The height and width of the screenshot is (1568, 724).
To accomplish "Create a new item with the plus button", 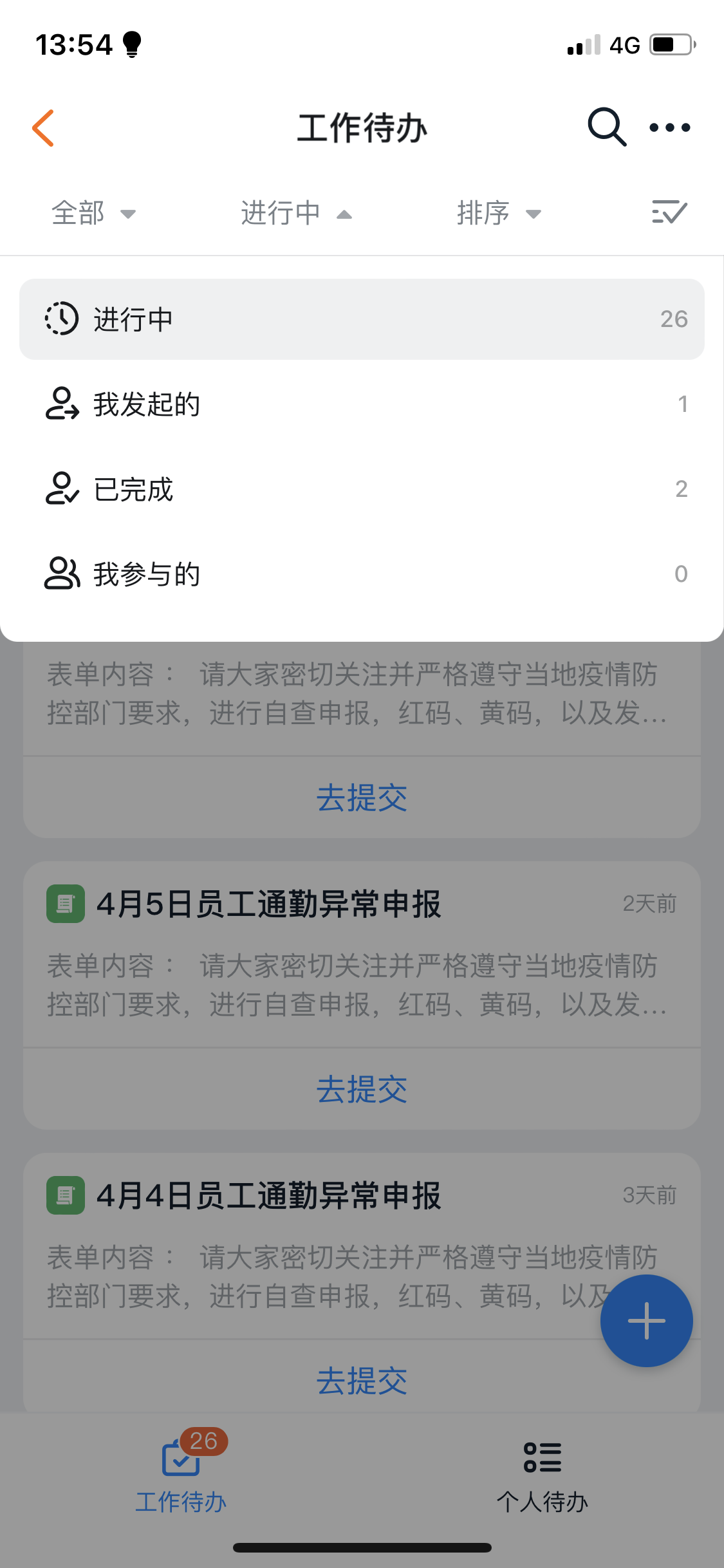I will (x=646, y=1321).
